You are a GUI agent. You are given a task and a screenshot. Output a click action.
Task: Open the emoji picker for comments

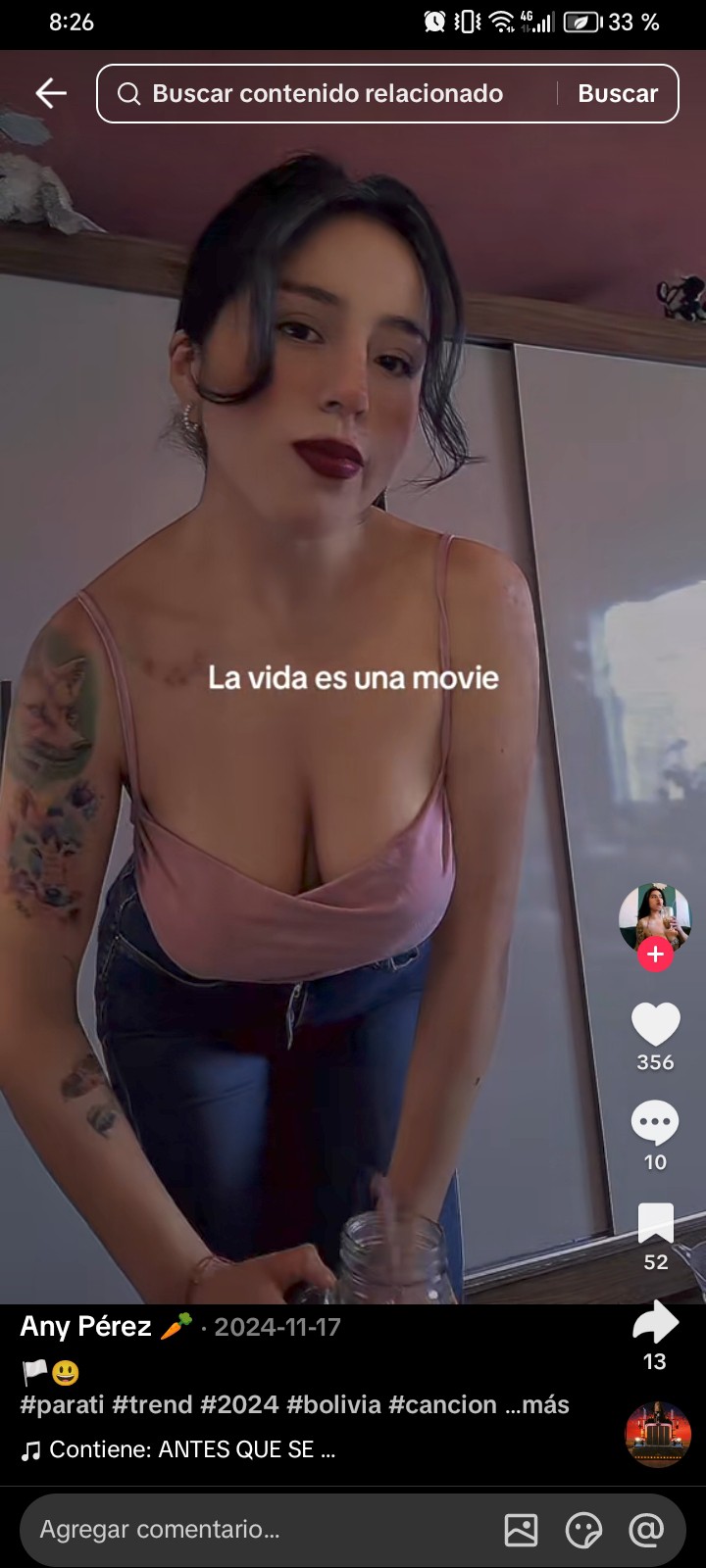pos(583,1530)
